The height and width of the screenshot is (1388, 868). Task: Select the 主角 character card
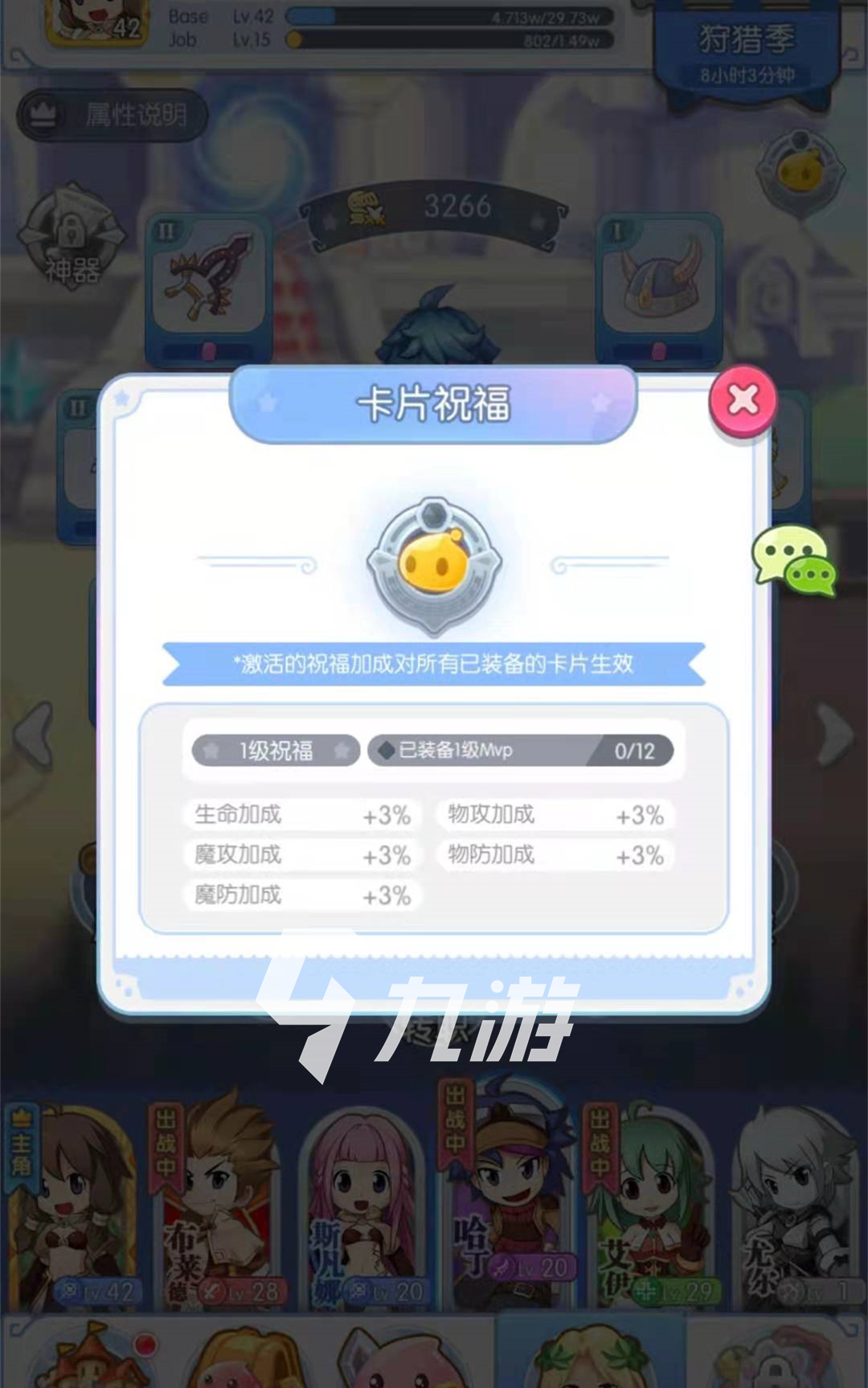click(71, 1206)
